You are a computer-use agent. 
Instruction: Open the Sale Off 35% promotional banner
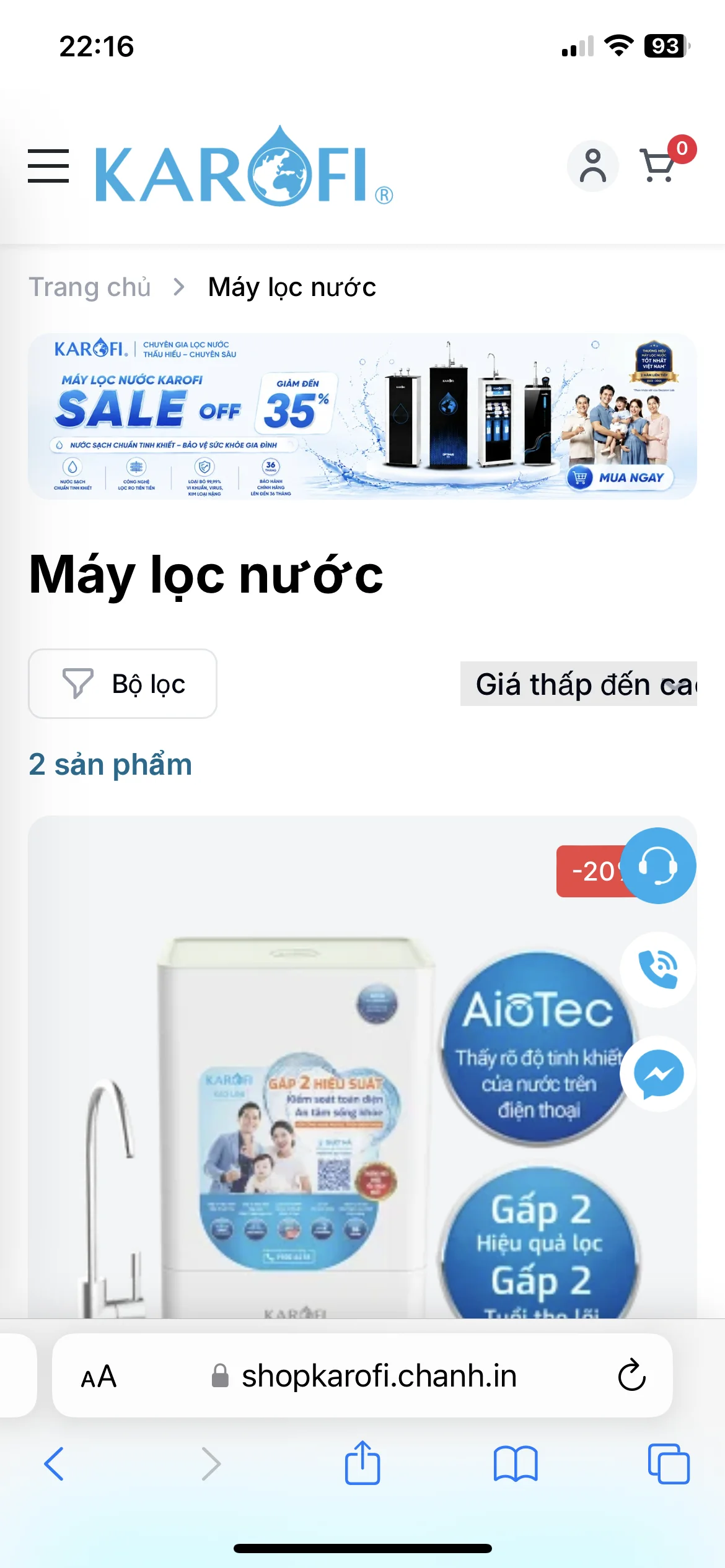(362, 417)
